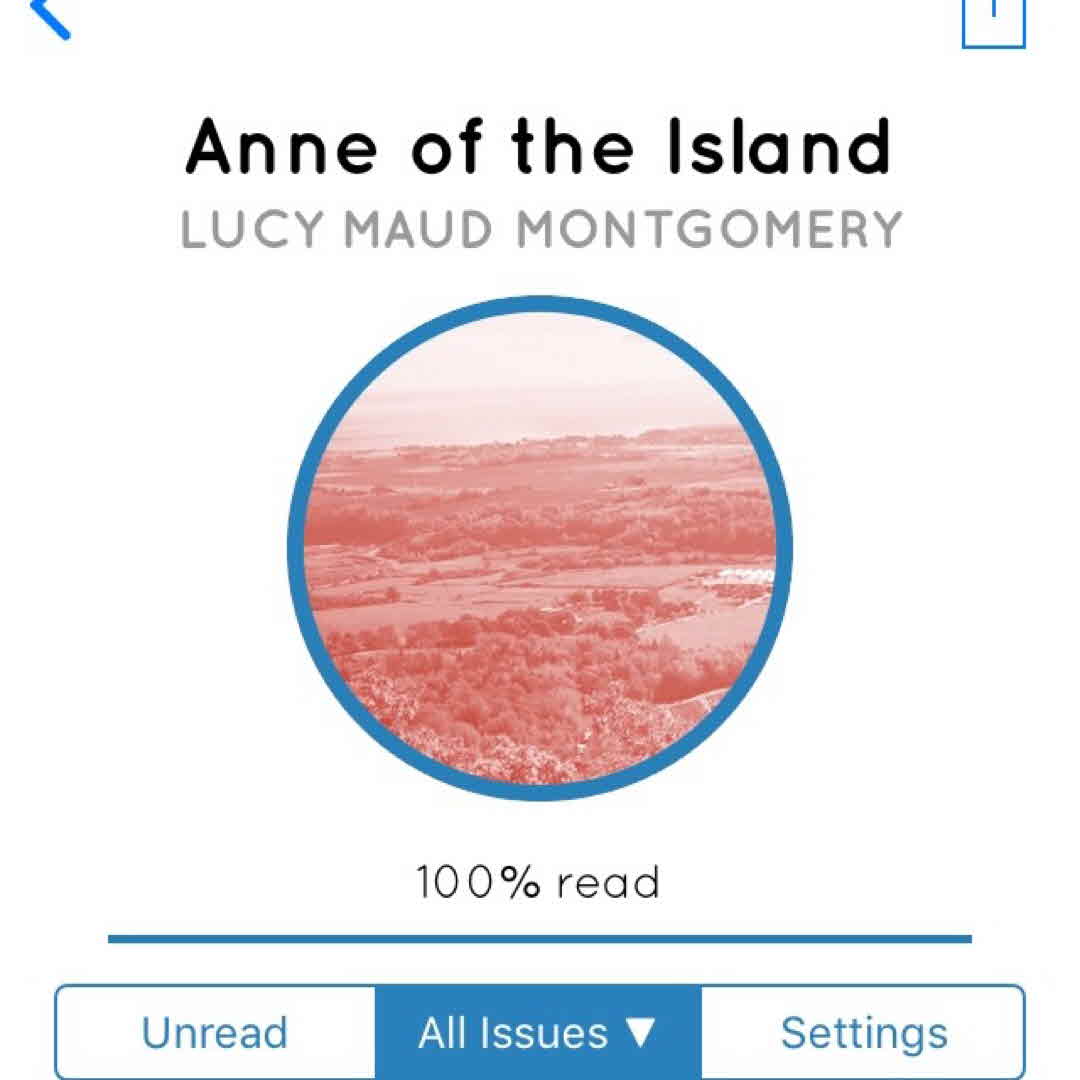The width and height of the screenshot is (1080, 1080).
Task: Switch to the Unread segment
Action: click(215, 1032)
